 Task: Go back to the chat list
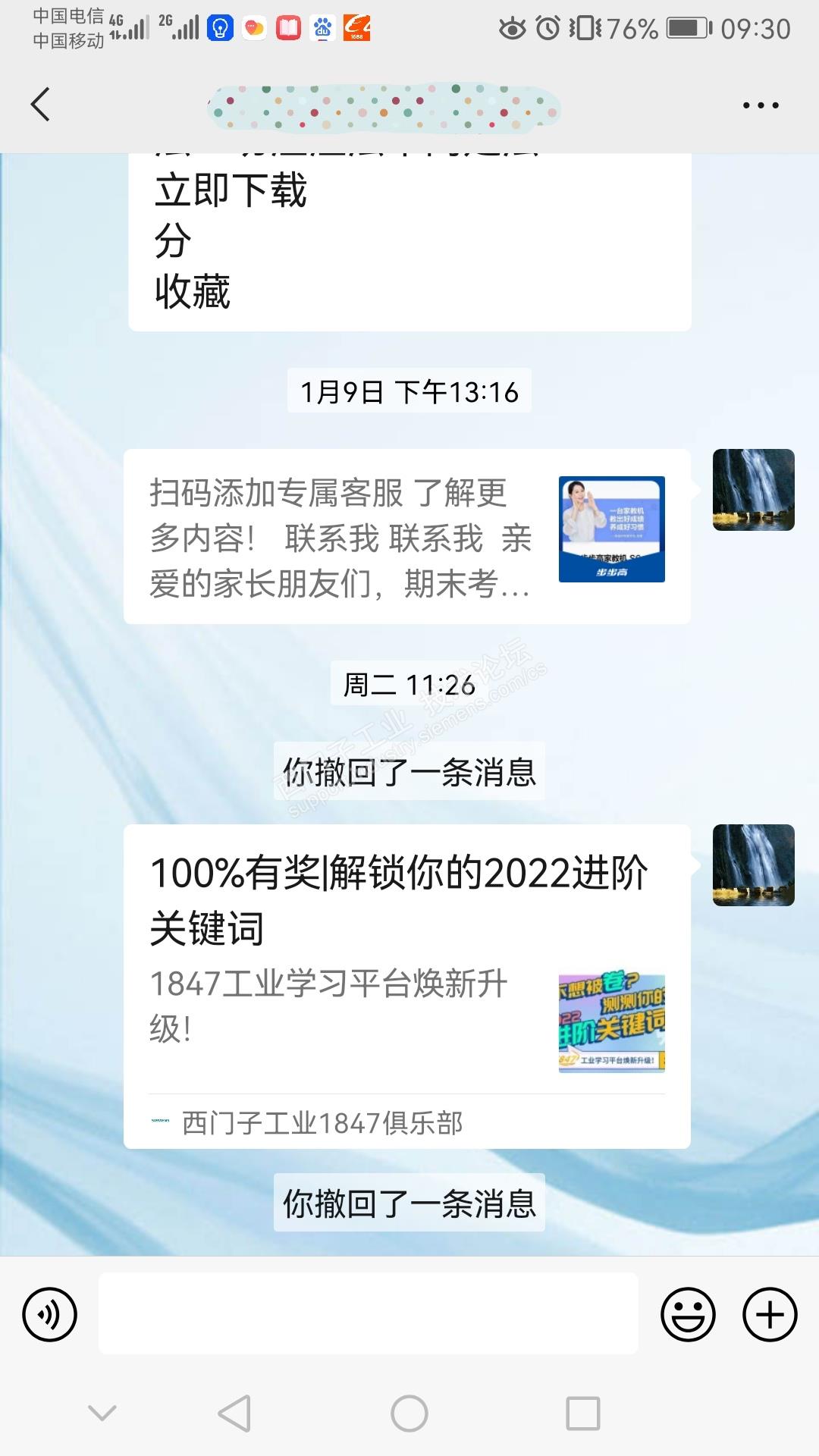(x=41, y=105)
